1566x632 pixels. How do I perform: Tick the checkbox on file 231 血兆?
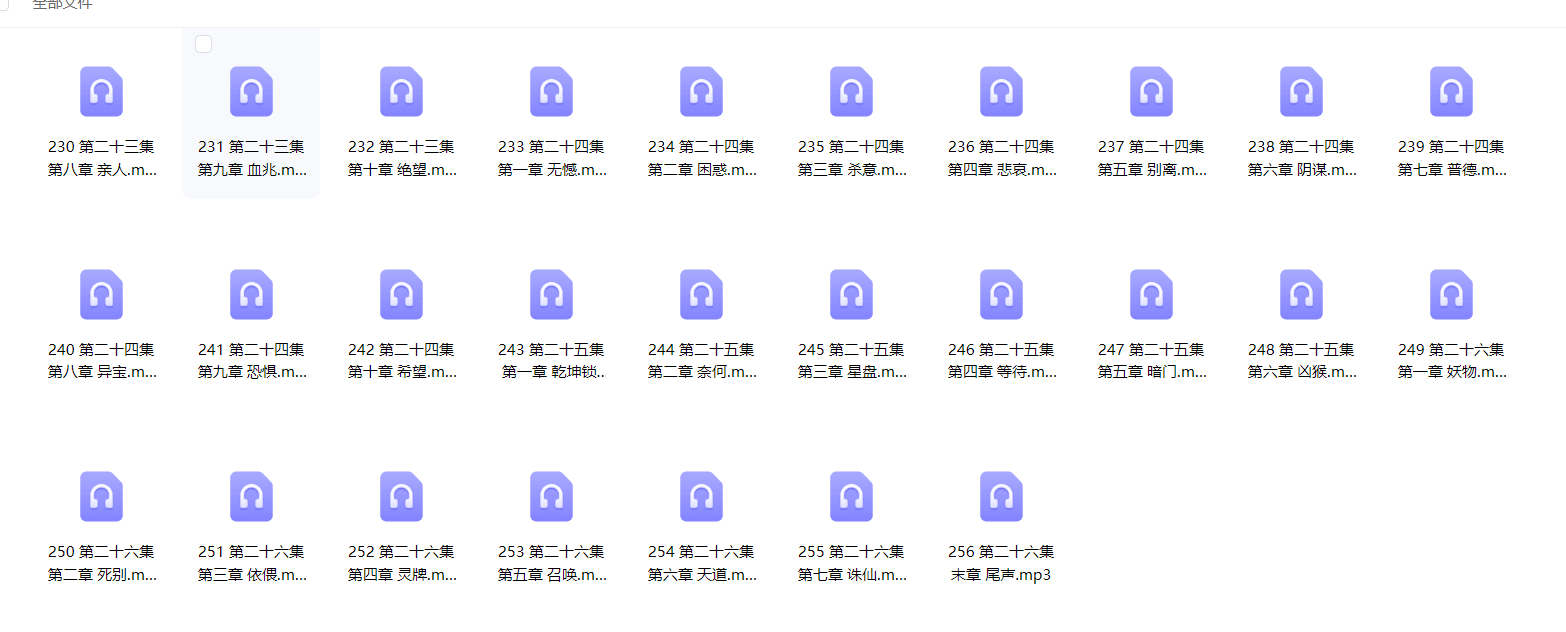pyautogui.click(x=204, y=44)
